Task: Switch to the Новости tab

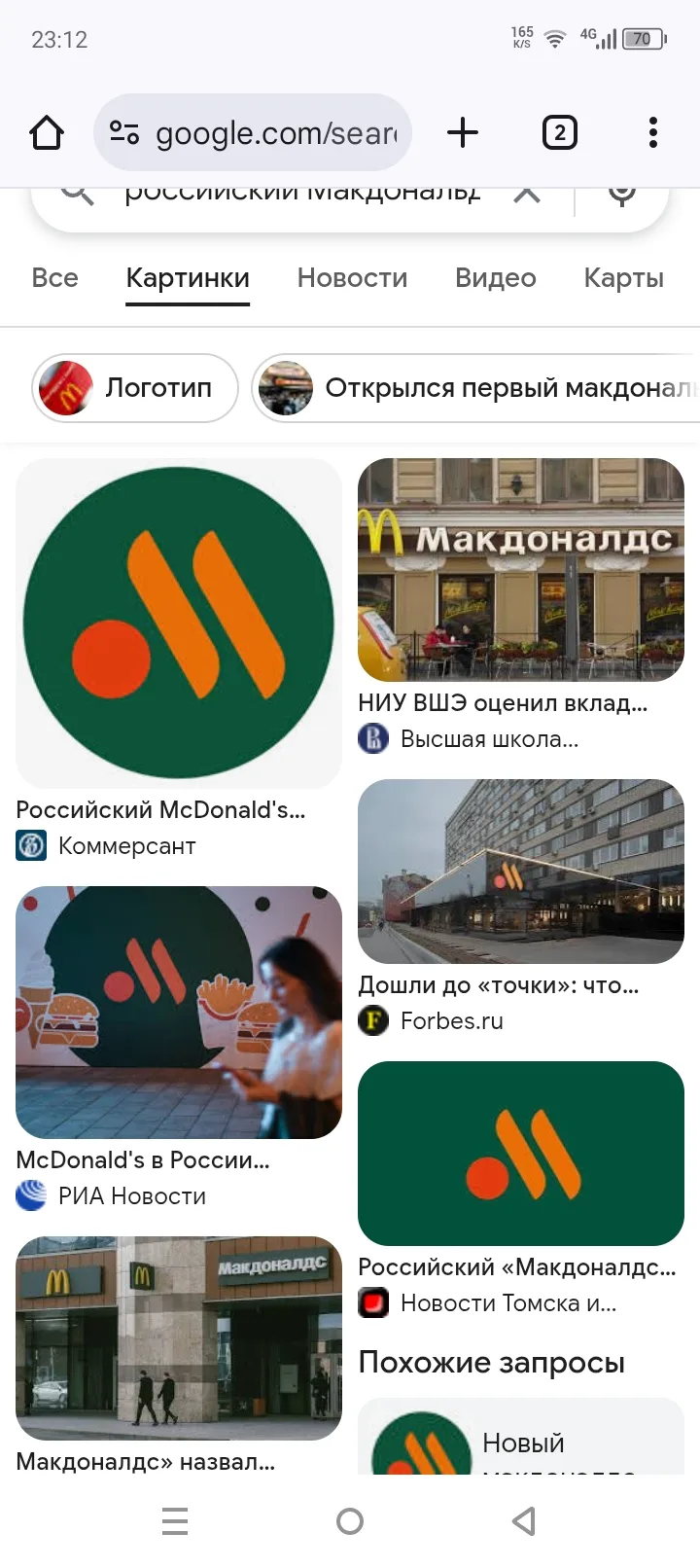Action: pos(352,278)
